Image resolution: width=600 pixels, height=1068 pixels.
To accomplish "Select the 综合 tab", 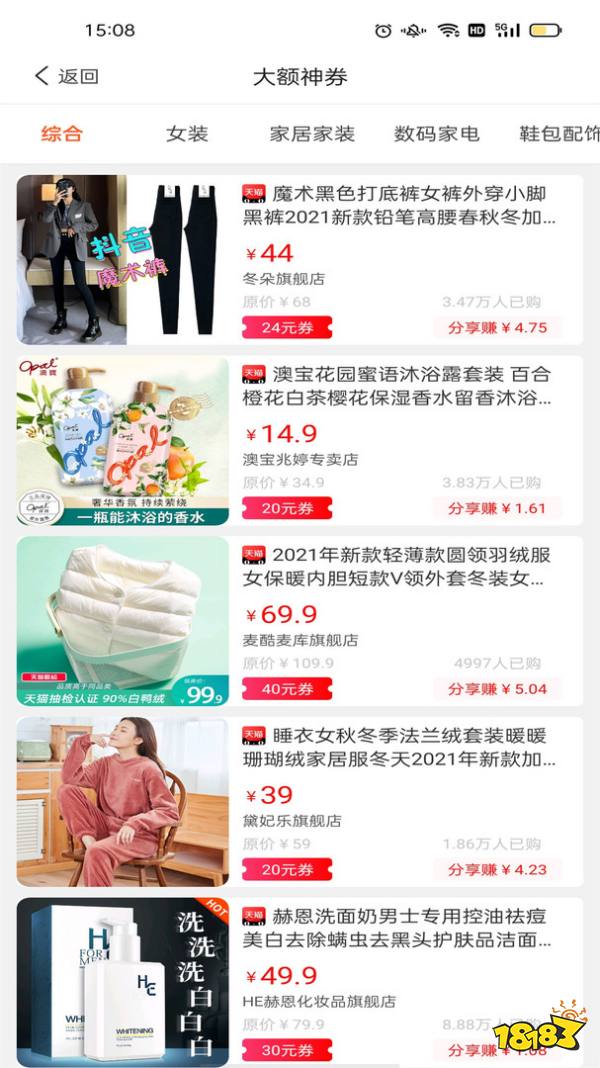I will (x=61, y=134).
